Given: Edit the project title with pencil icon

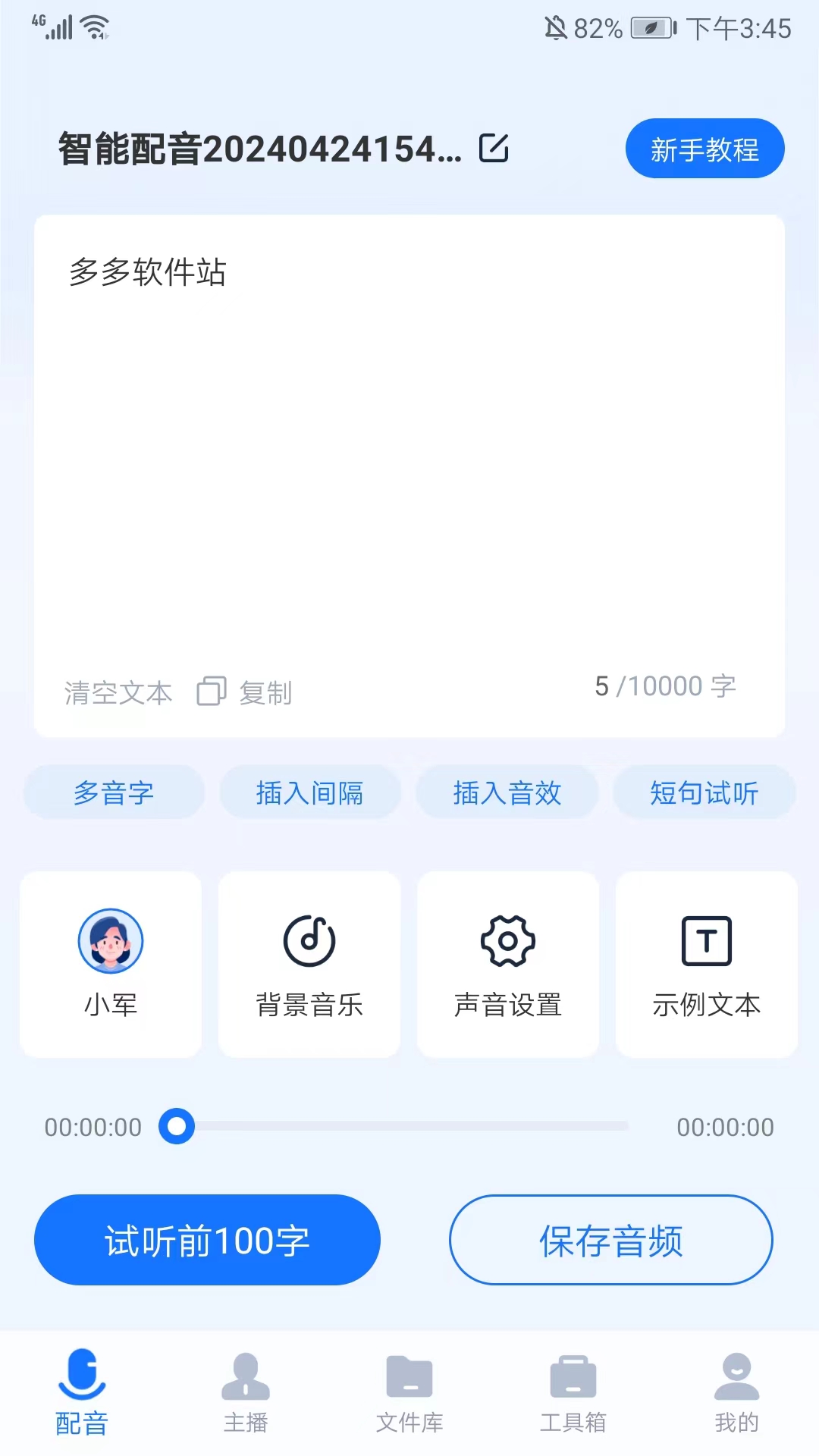Looking at the screenshot, I should 494,149.
